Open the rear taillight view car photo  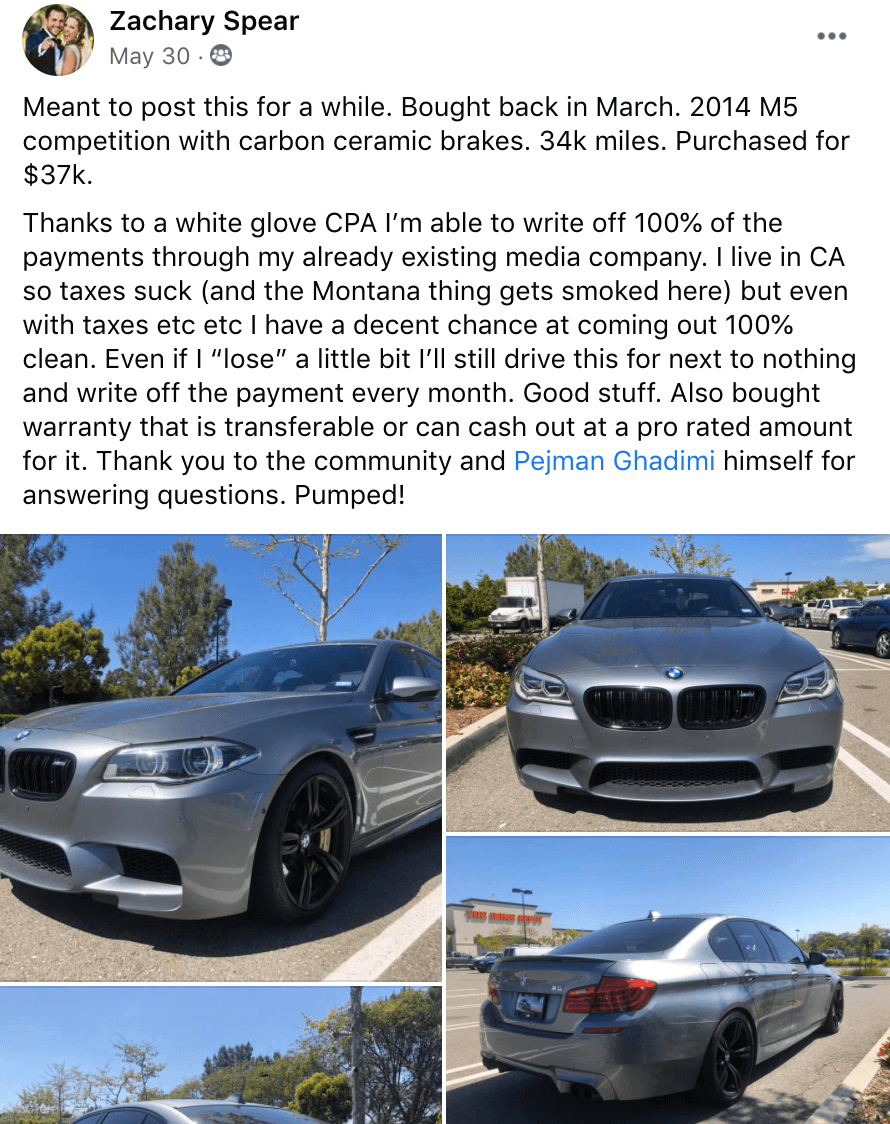click(667, 980)
